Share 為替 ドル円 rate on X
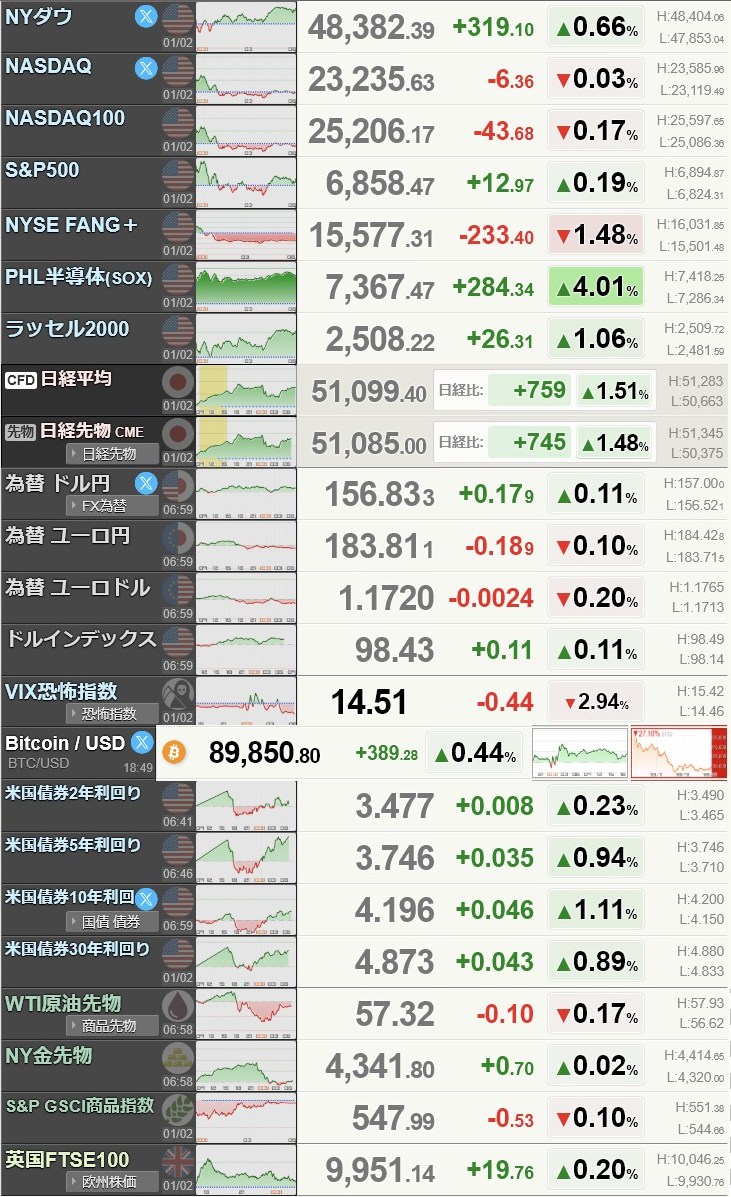Image resolution: width=731 pixels, height=1197 pixels. (x=146, y=484)
